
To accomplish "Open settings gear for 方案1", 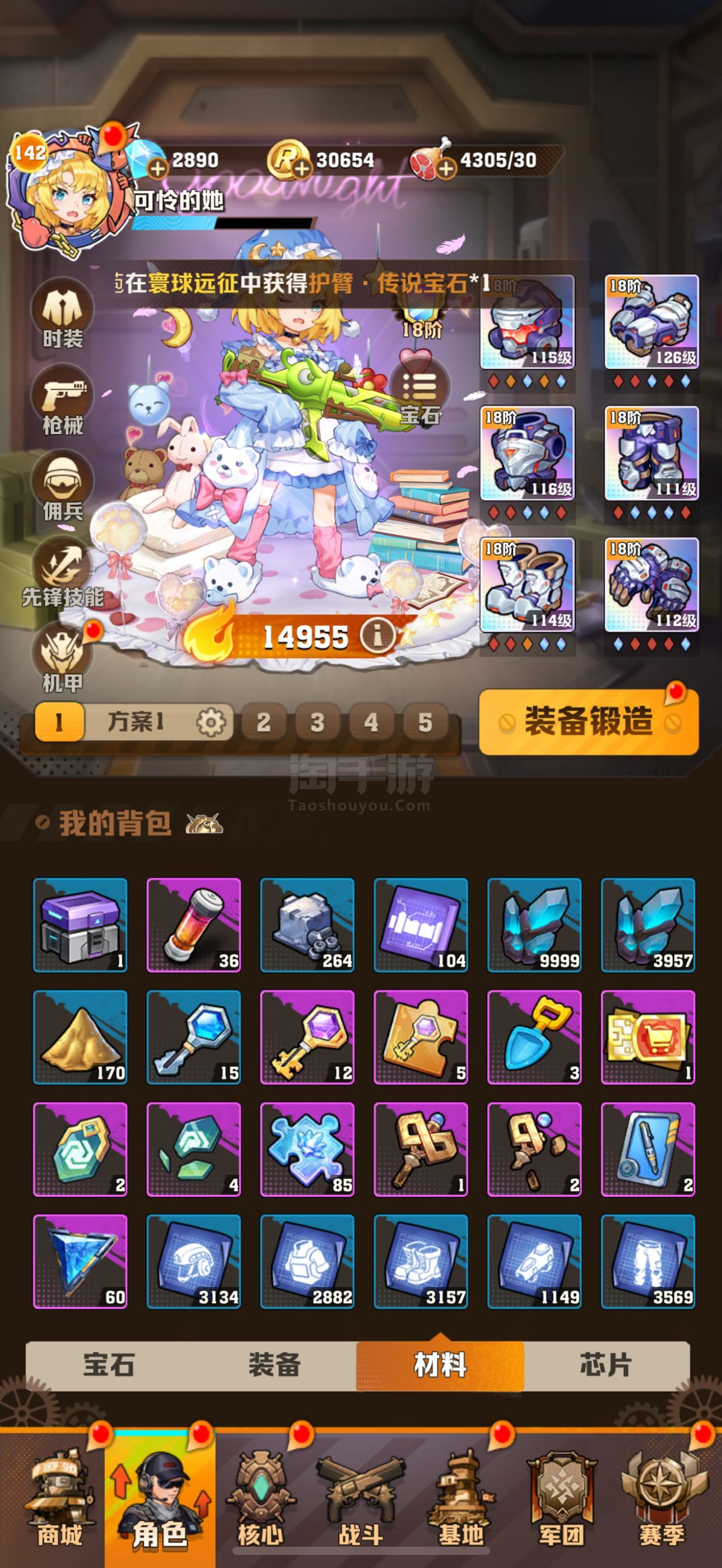I will pos(211,722).
